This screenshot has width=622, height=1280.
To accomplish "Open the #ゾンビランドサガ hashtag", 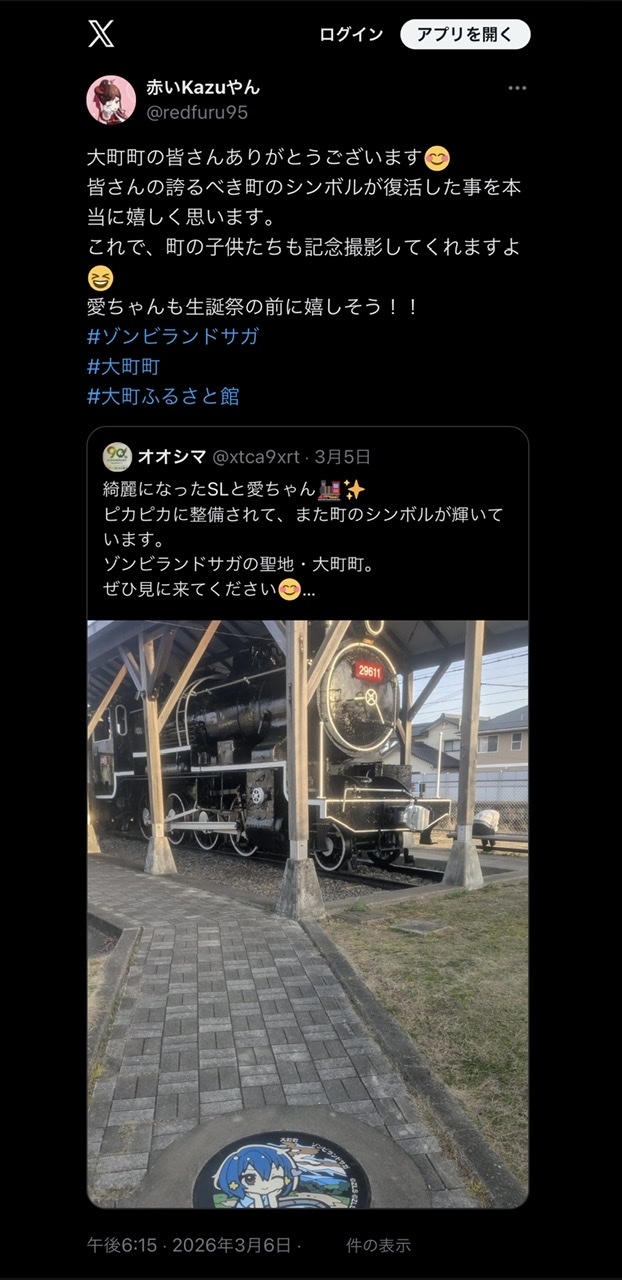I will (x=173, y=336).
